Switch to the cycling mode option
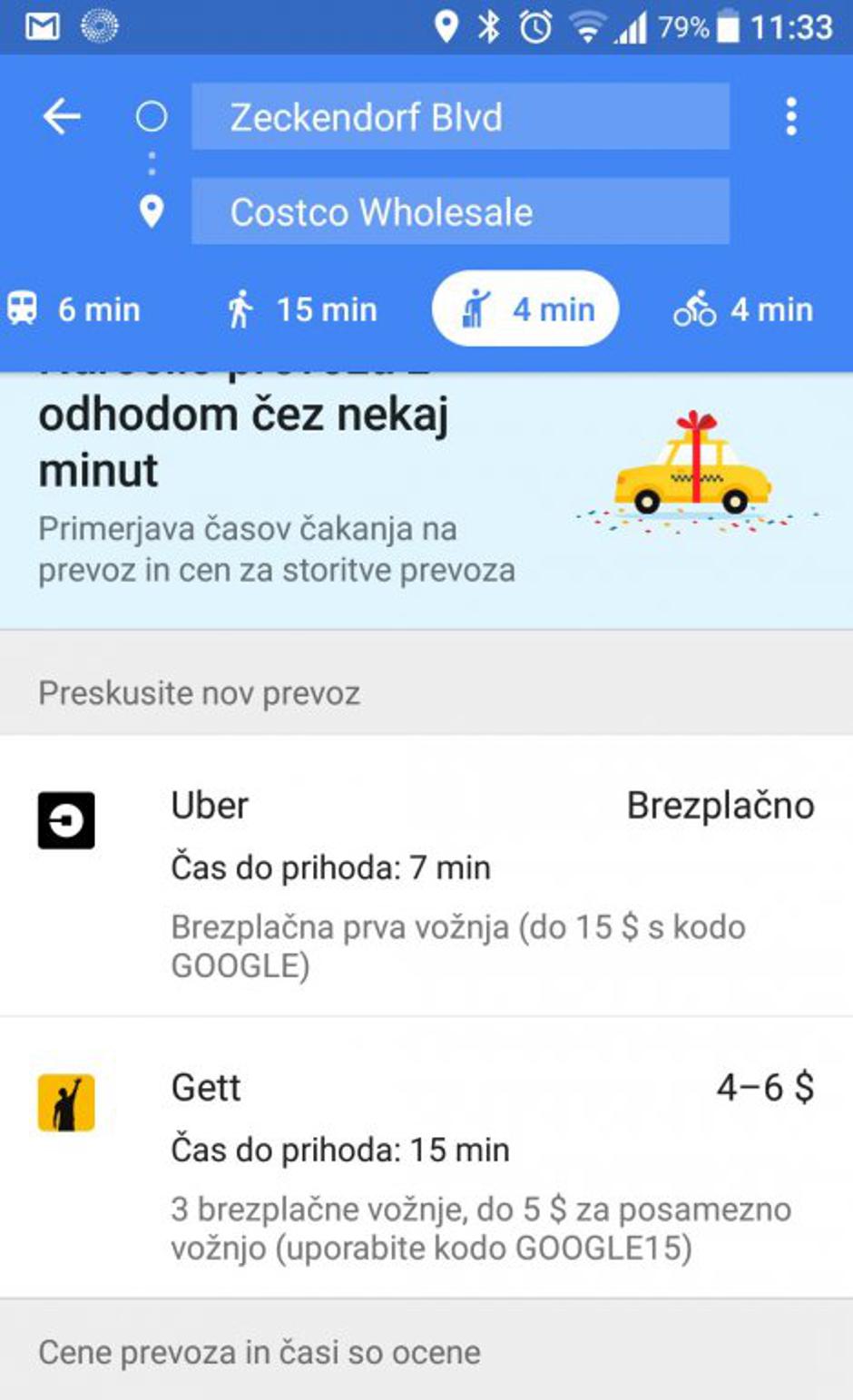 click(744, 309)
